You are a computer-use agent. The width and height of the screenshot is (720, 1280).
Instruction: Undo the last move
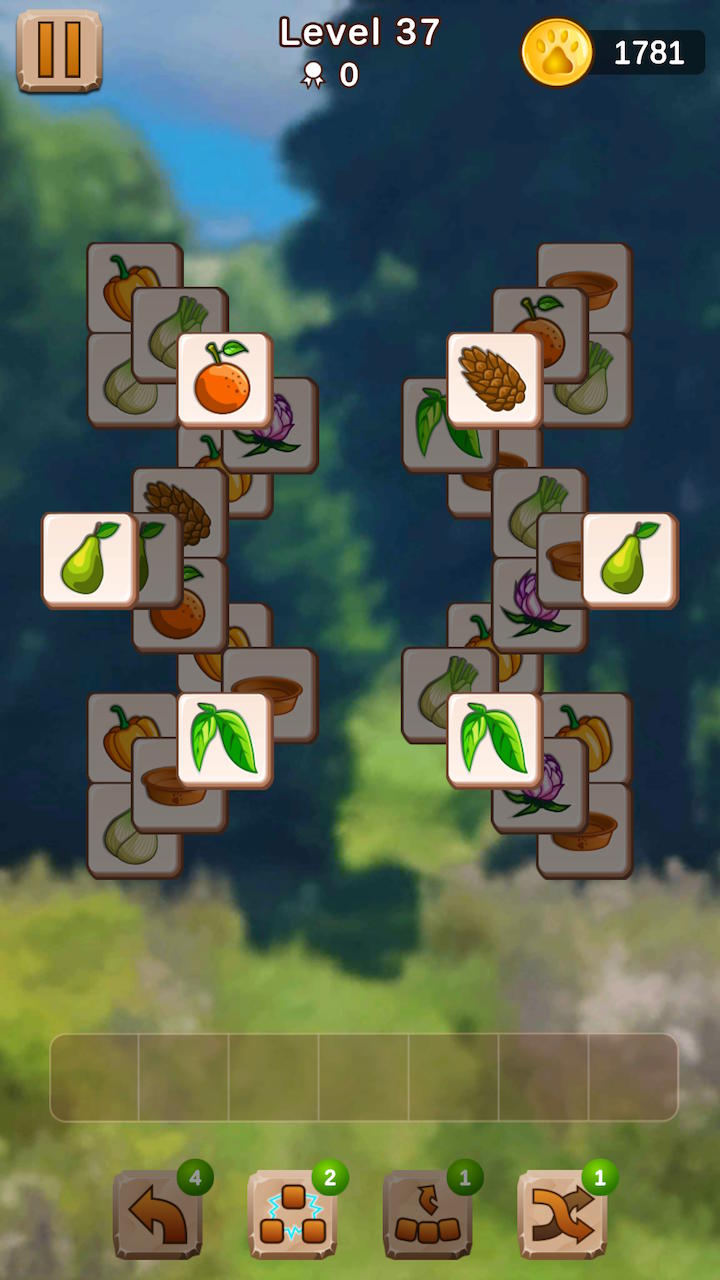coord(157,1214)
